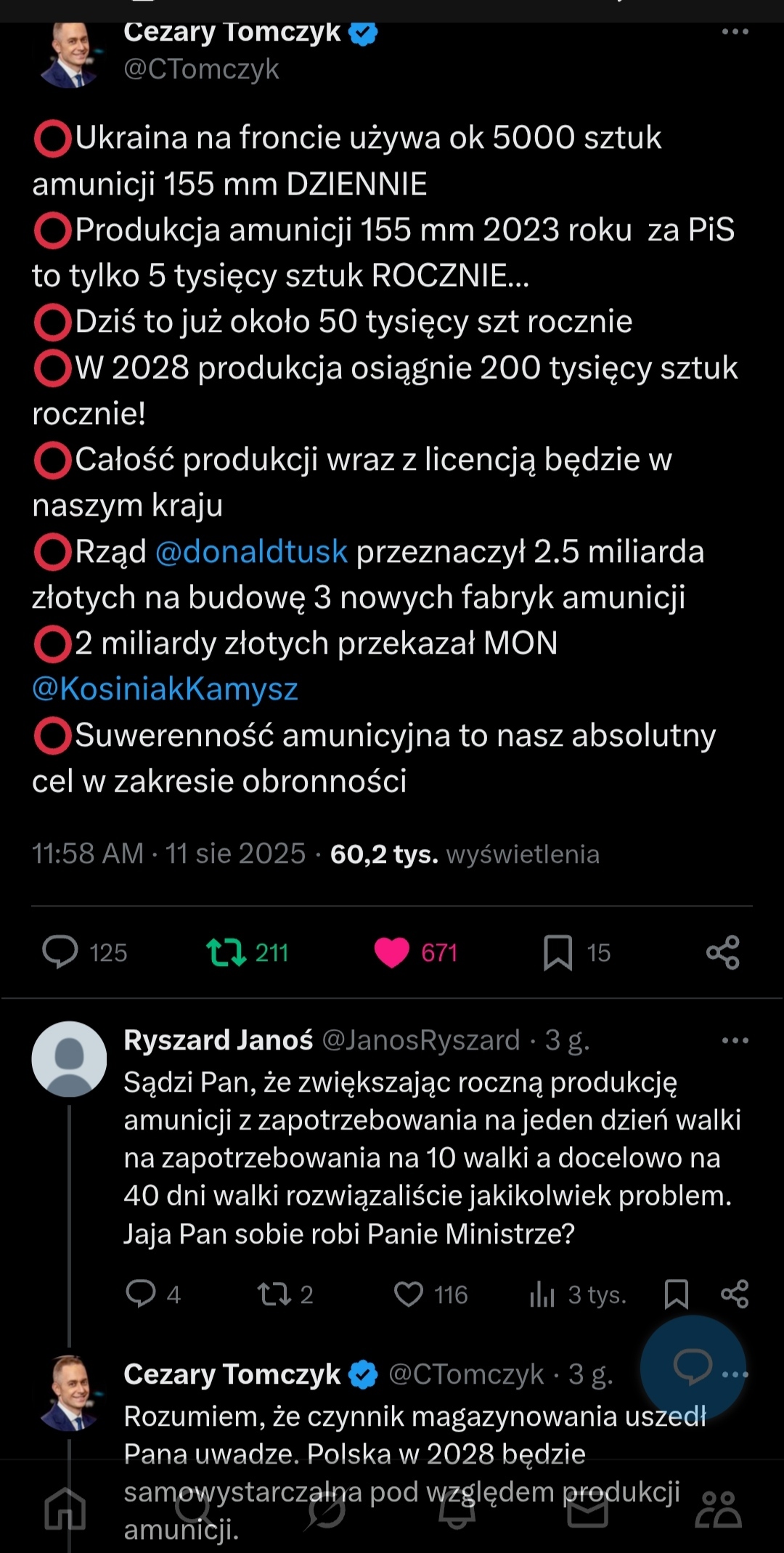Repost the main post with 211 reposts
This screenshot has width=784, height=1553.
tap(226, 952)
